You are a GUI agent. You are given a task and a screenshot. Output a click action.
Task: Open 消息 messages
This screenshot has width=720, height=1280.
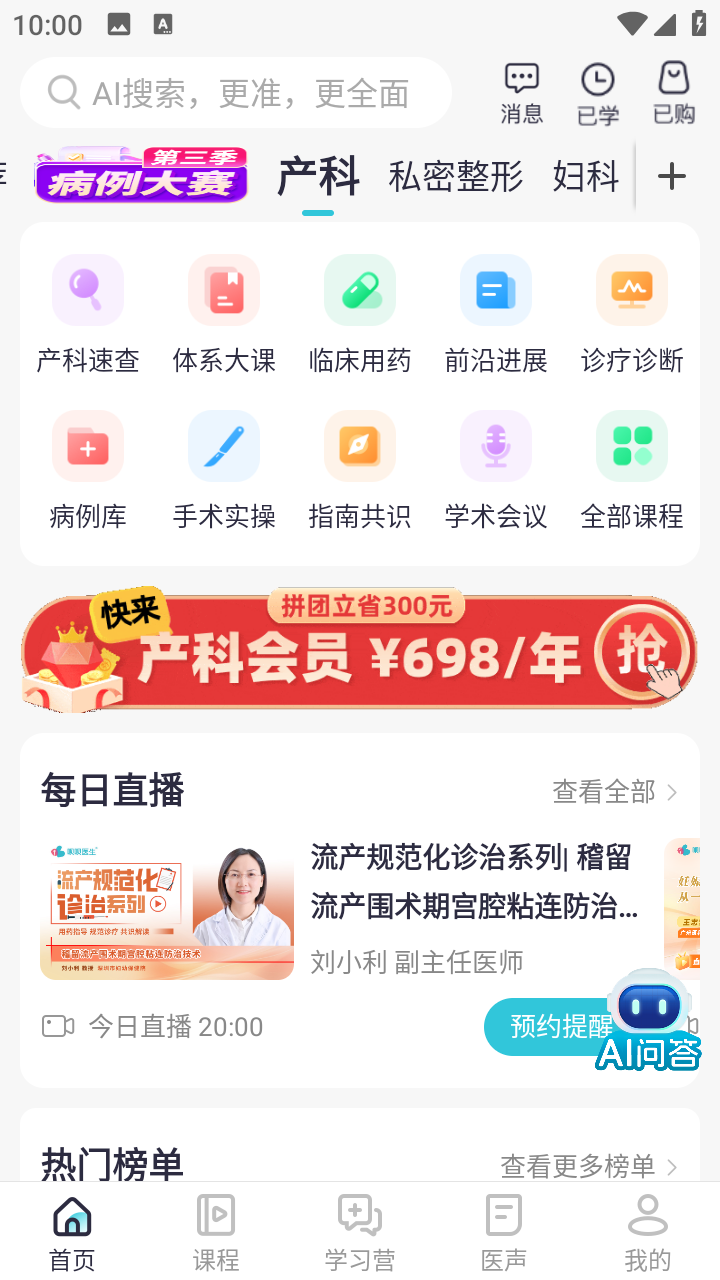point(521,93)
